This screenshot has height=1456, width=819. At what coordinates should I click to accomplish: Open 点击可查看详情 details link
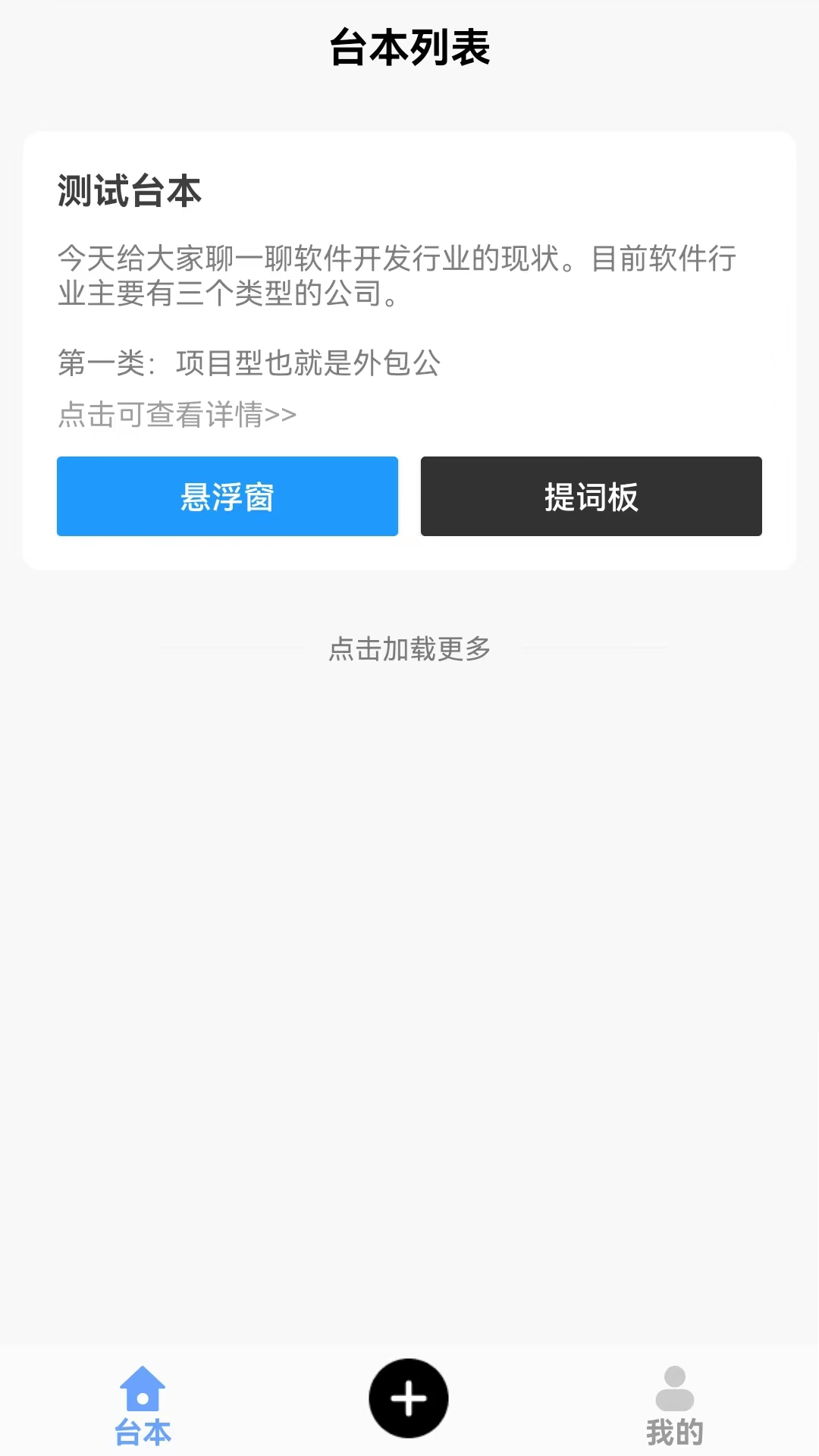coord(176,414)
